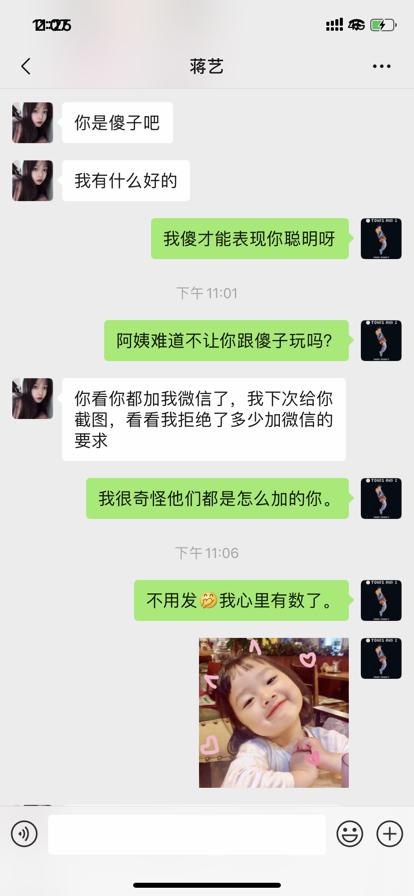Go back from the chat with 蒋艺
The height and width of the screenshot is (896, 414).
26,66
